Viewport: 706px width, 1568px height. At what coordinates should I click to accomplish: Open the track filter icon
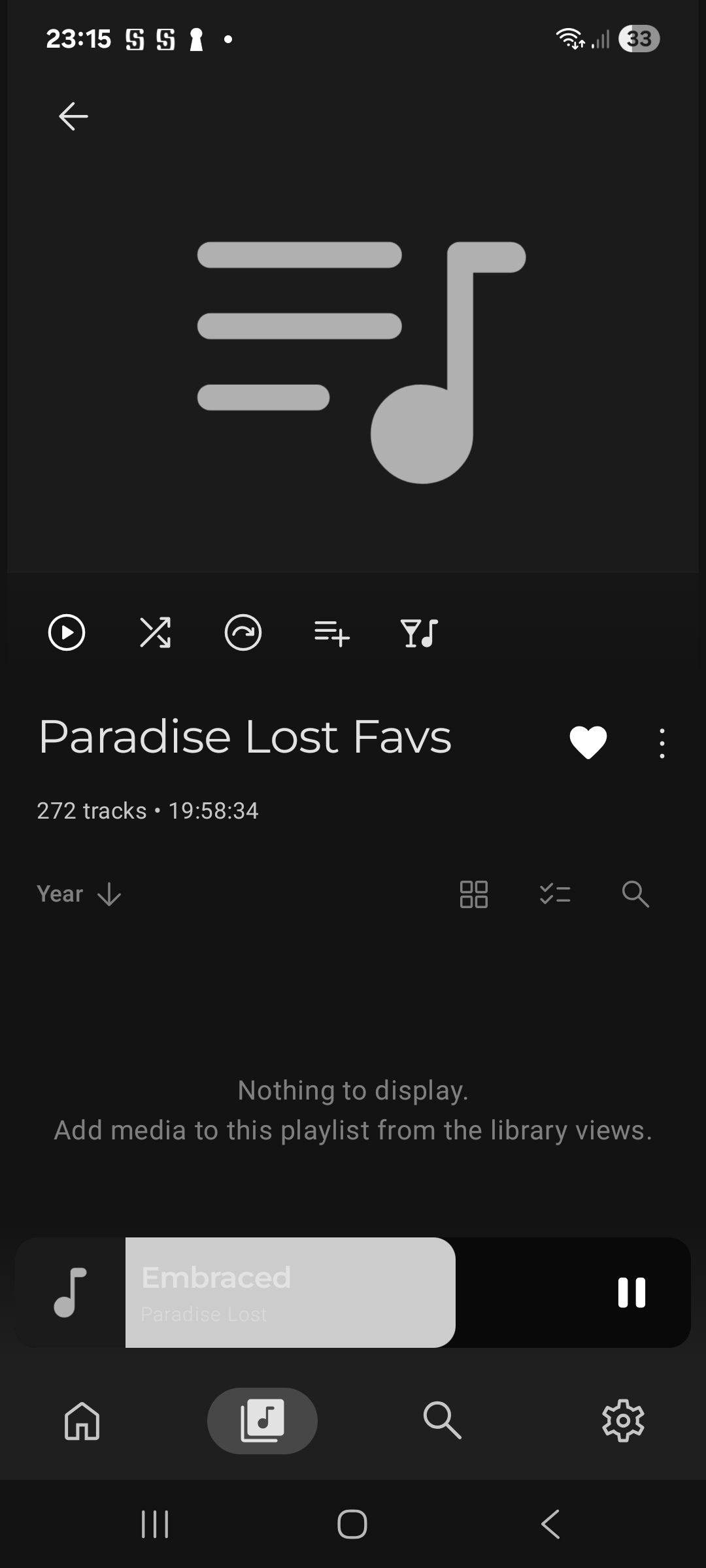click(x=419, y=632)
